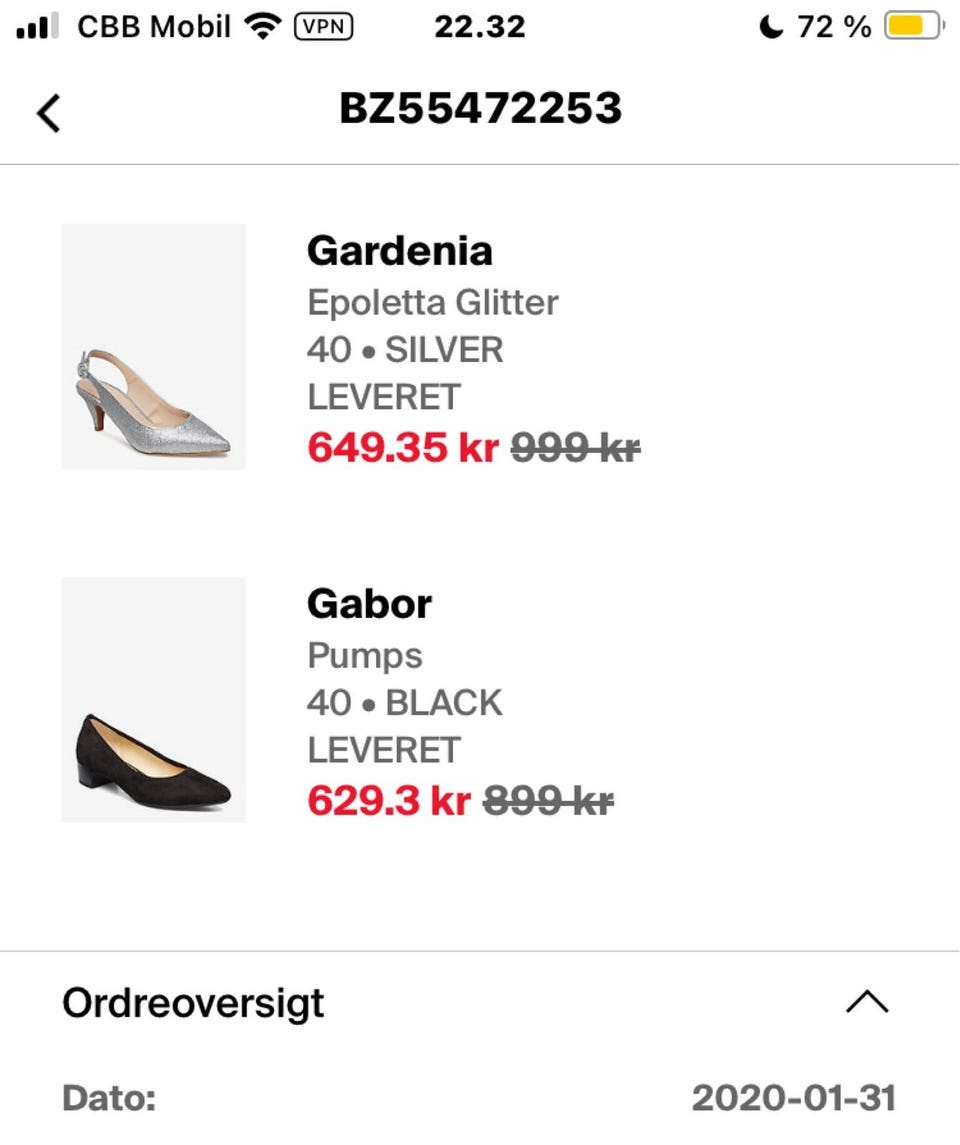Tap the cellular signal icon
960x1145 pixels.
(x=36, y=26)
